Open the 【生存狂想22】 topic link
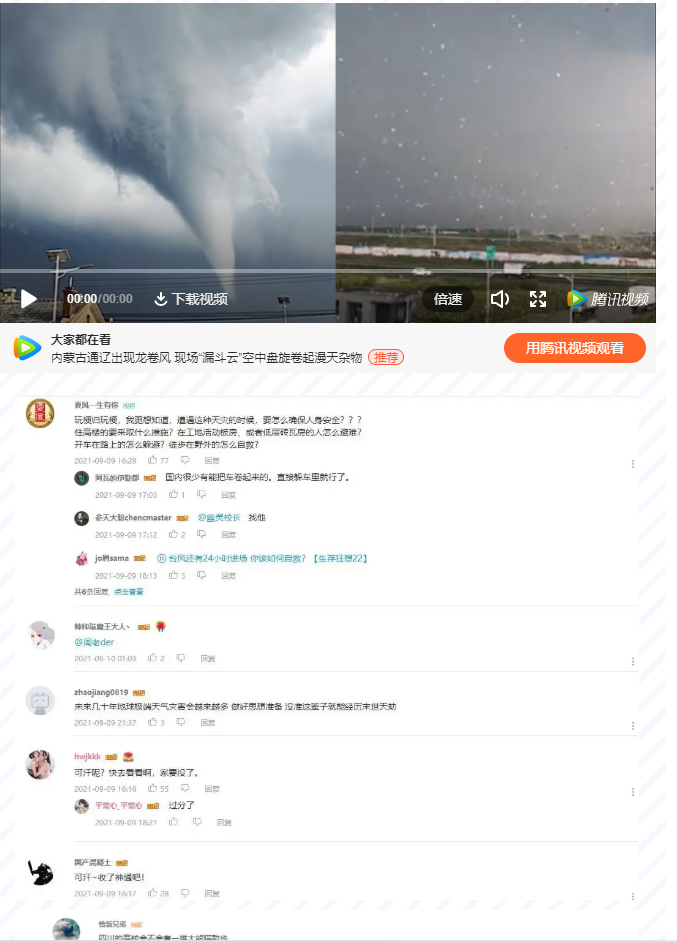677x942 pixels. tap(339, 558)
